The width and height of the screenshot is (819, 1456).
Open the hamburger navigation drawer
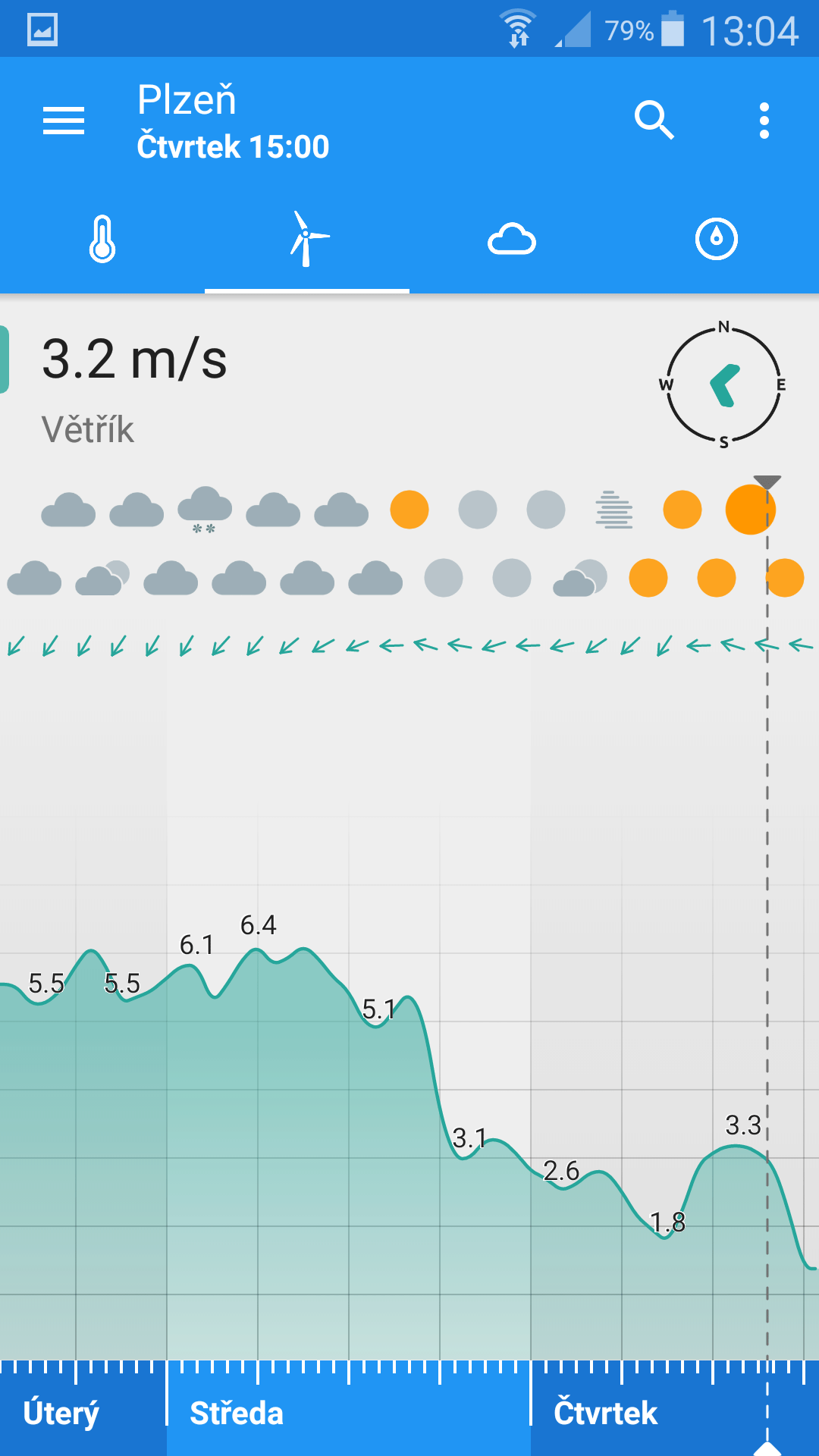64,121
